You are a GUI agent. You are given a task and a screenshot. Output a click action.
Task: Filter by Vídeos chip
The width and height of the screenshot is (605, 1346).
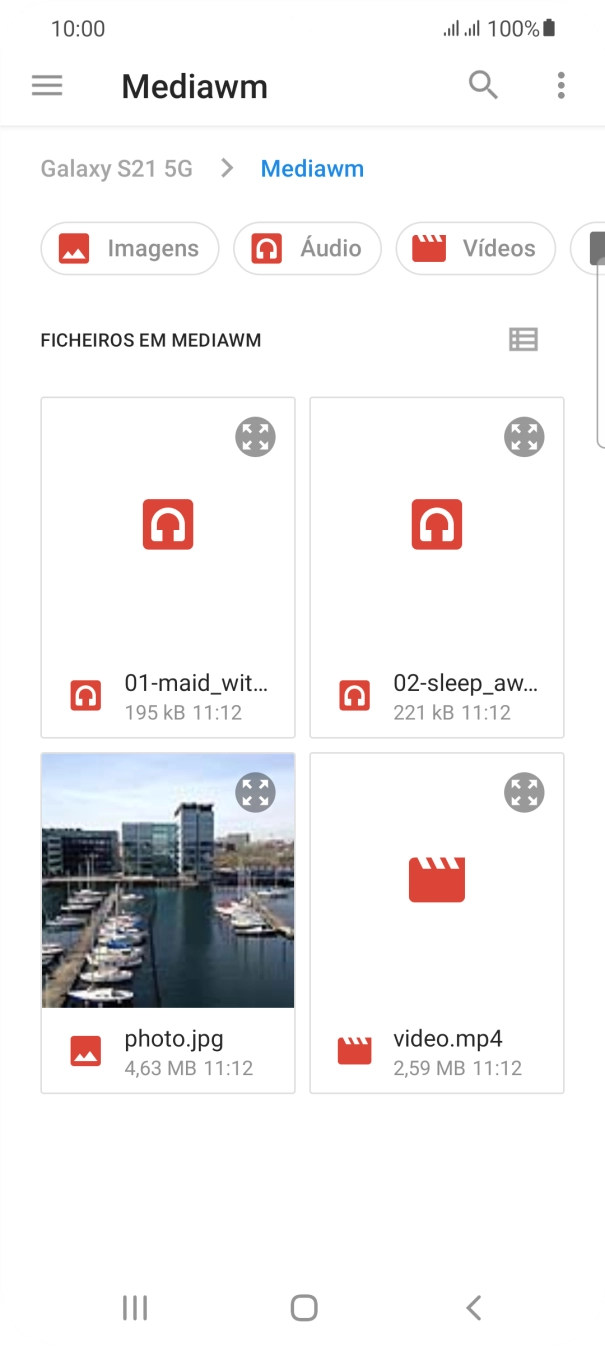[475, 249]
